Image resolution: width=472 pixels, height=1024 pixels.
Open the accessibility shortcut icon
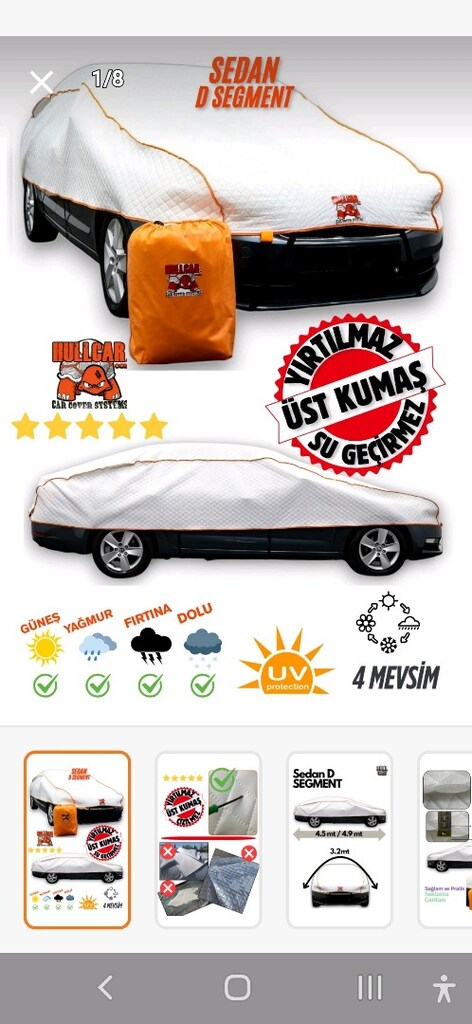coord(444,988)
